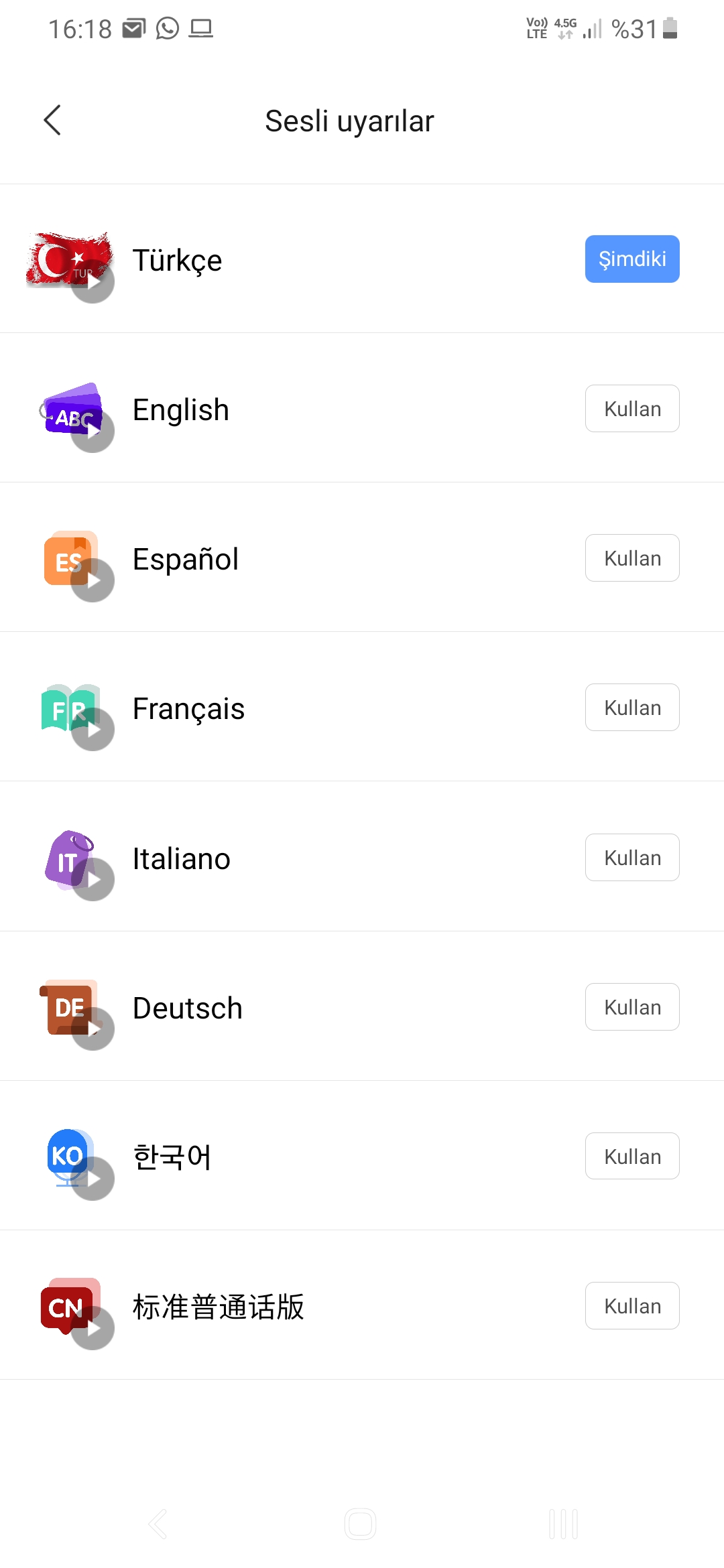
Task: Listen to the Français sample
Action: 93,729
